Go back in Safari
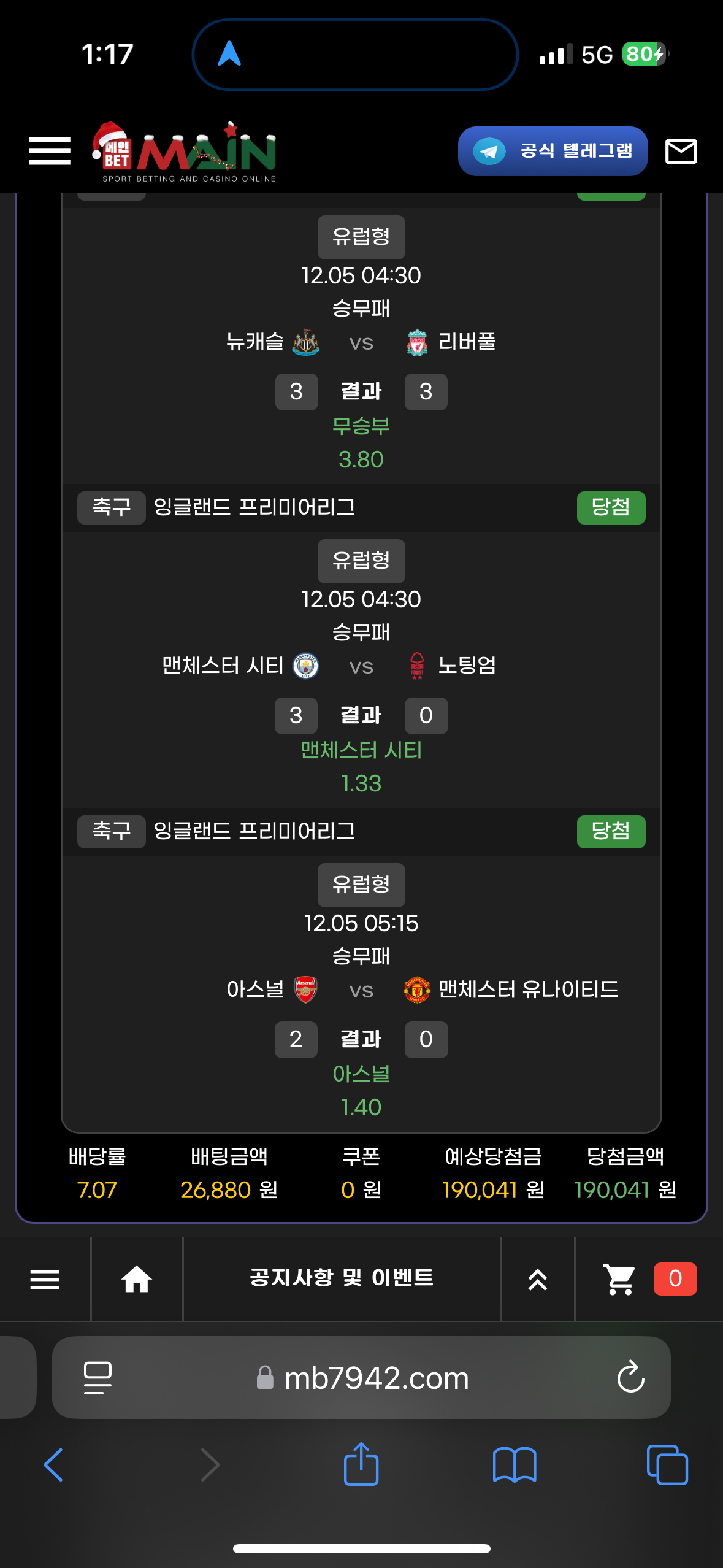This screenshot has width=723, height=1568. 53,1465
